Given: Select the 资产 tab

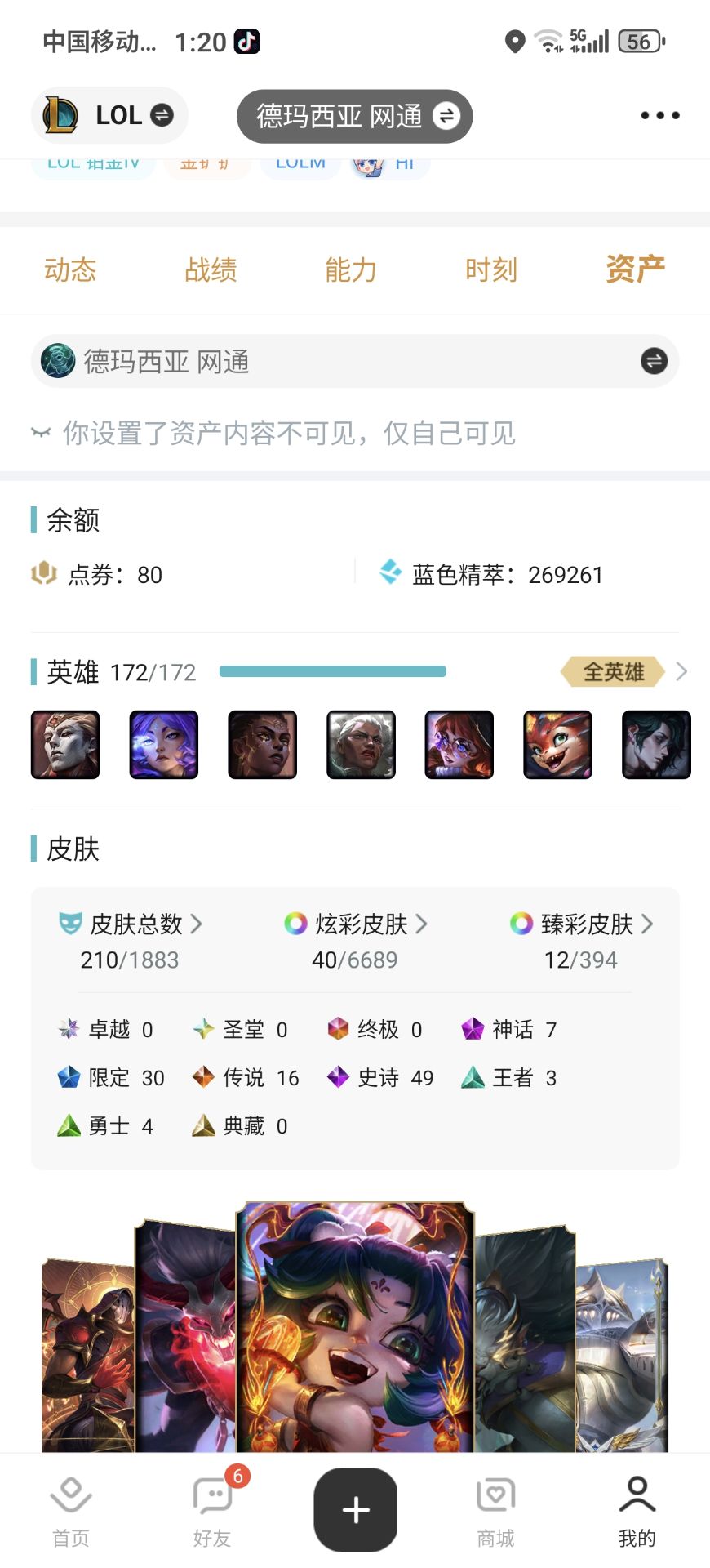Looking at the screenshot, I should coord(635,269).
